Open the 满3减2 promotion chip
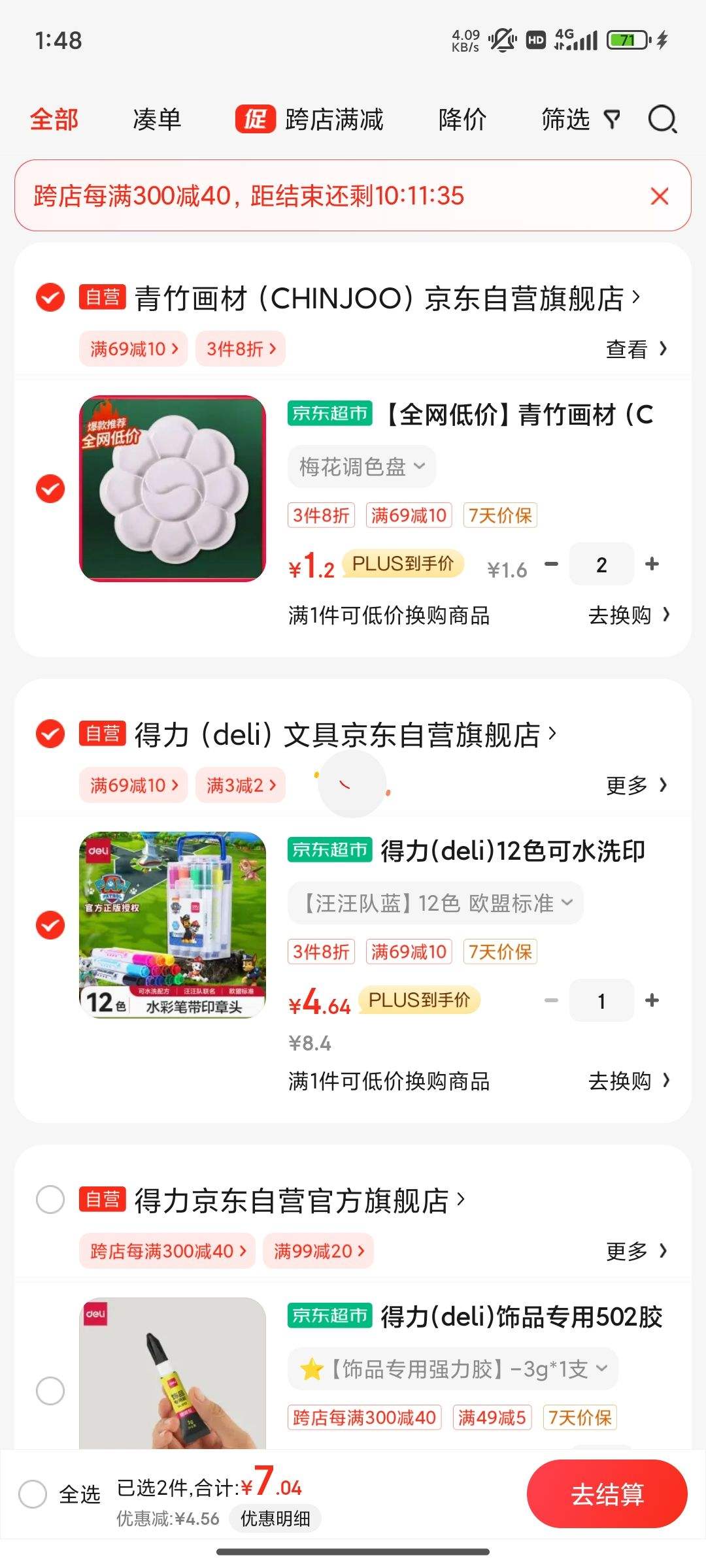This screenshot has height=1568, width=706. coord(241,785)
